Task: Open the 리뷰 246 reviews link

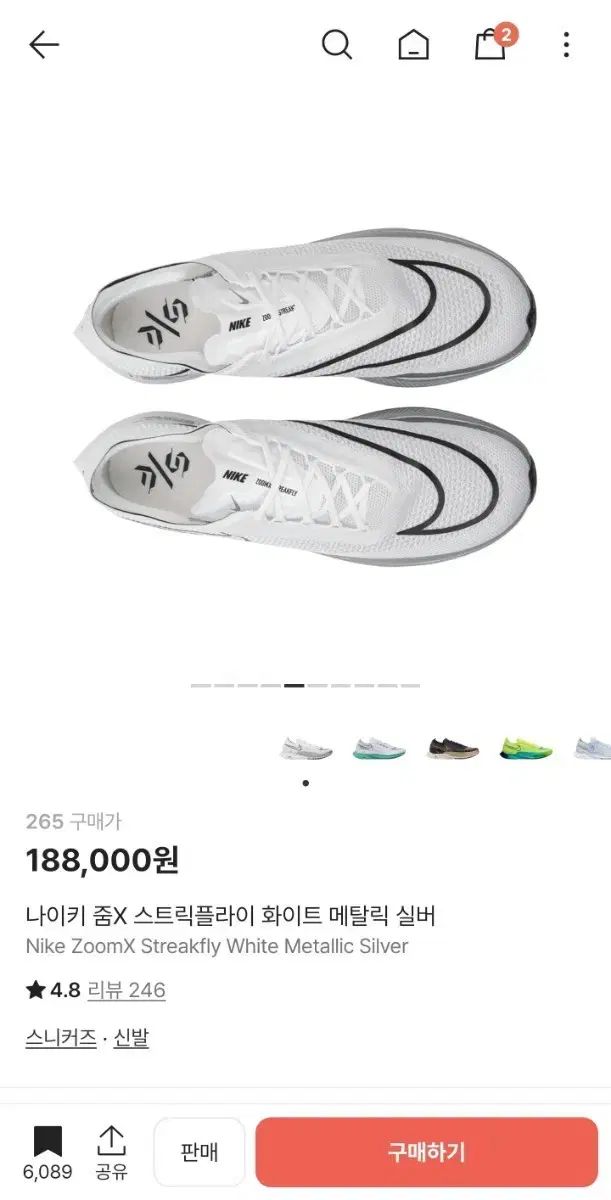Action: click(126, 990)
